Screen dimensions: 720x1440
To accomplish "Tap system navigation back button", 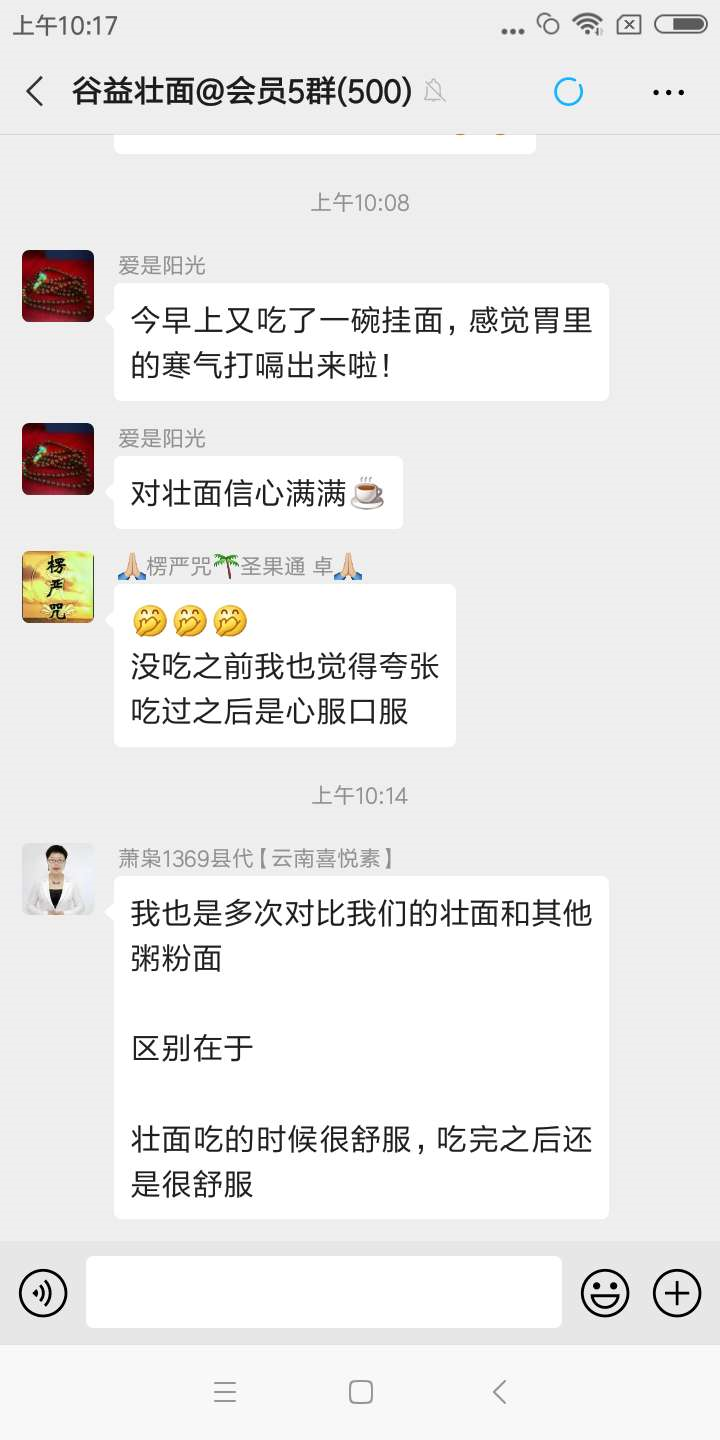I will click(499, 1391).
